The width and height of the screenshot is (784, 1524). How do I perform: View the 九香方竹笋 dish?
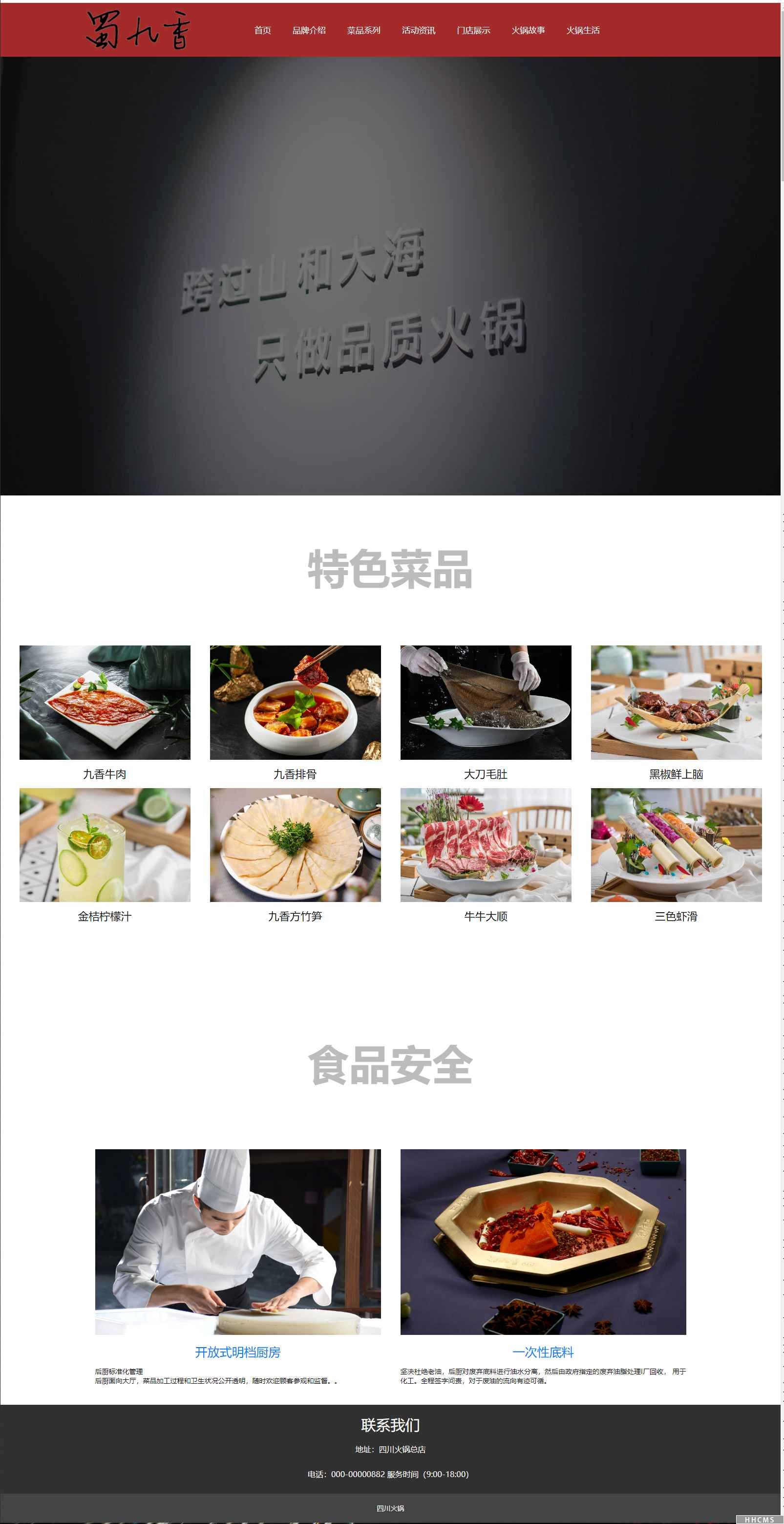coord(295,844)
